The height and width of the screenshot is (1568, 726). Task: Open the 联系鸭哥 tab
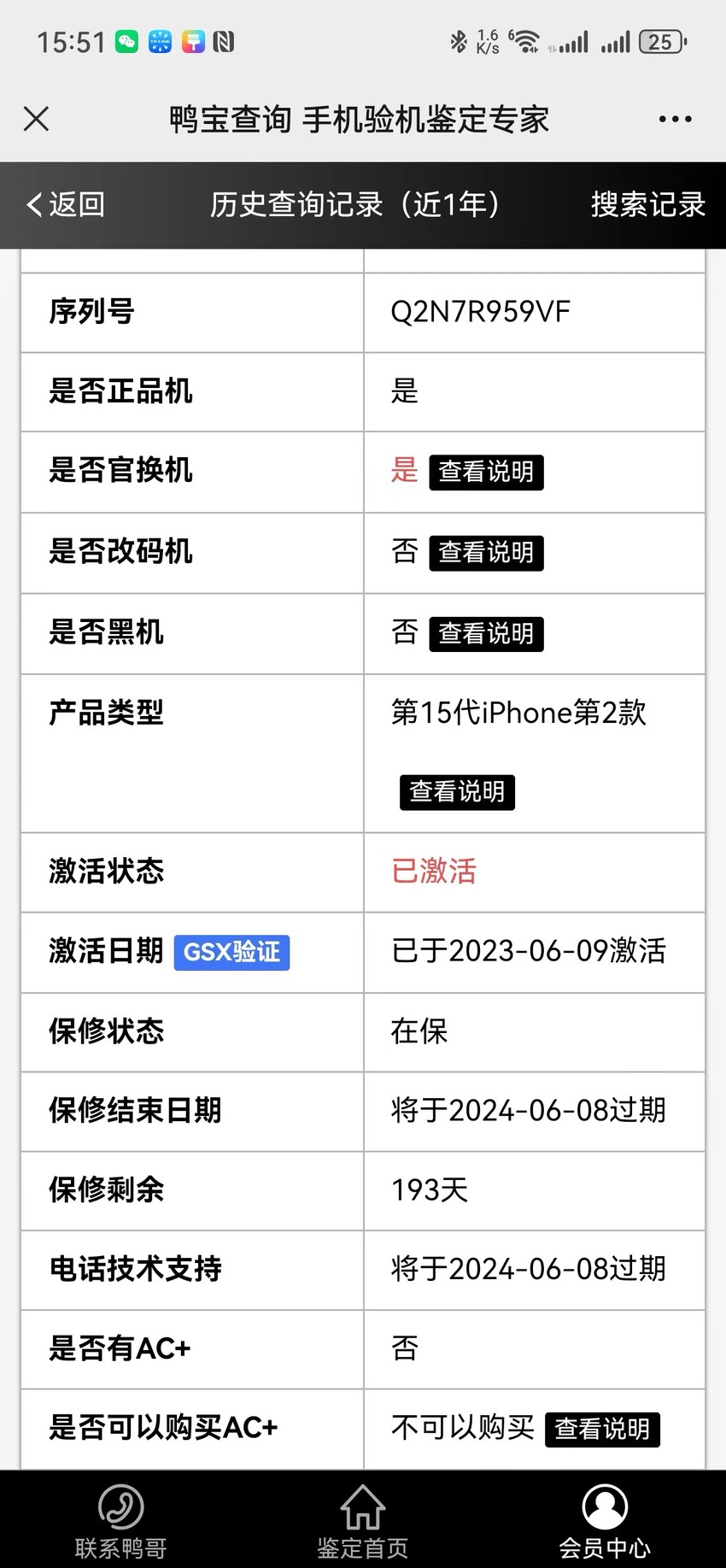(x=120, y=1520)
